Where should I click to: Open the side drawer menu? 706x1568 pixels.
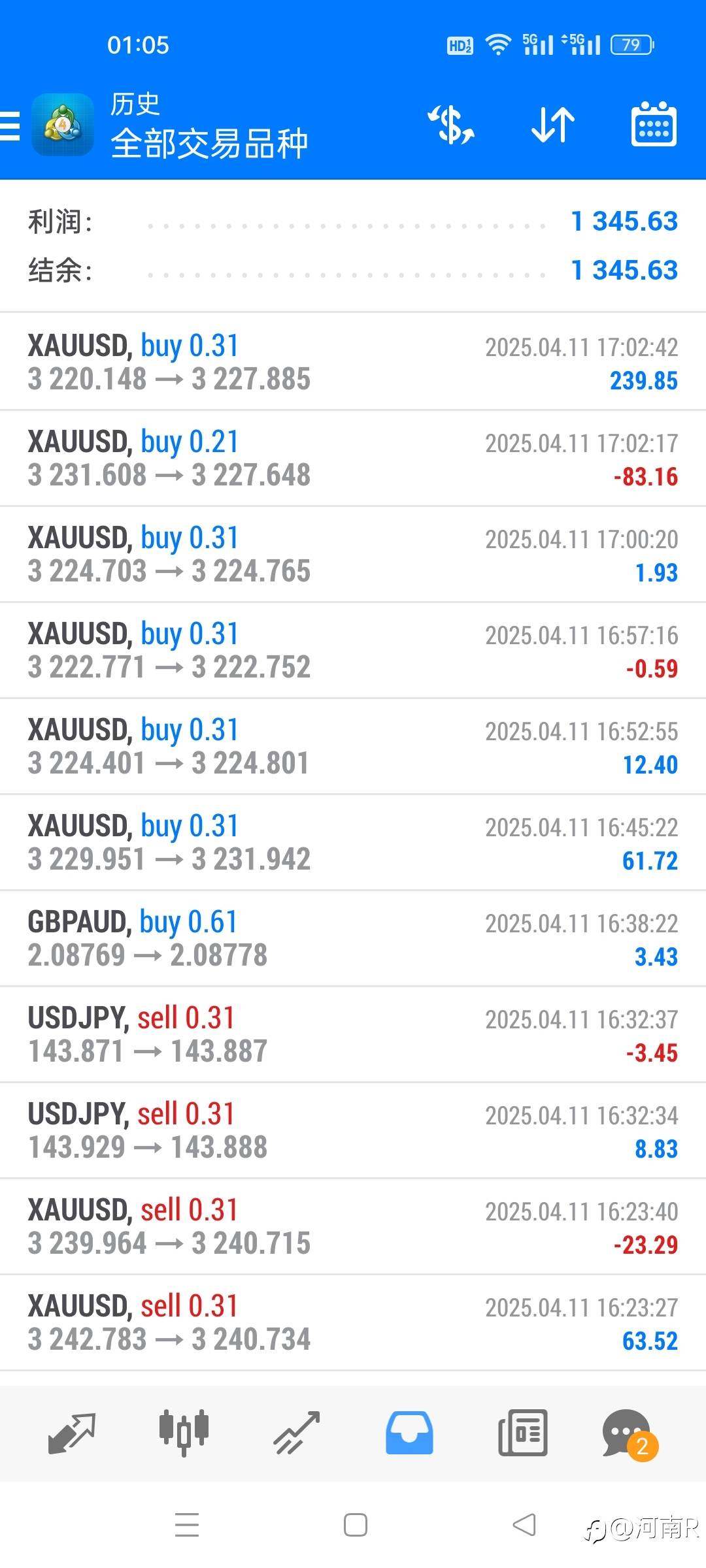coord(10,125)
